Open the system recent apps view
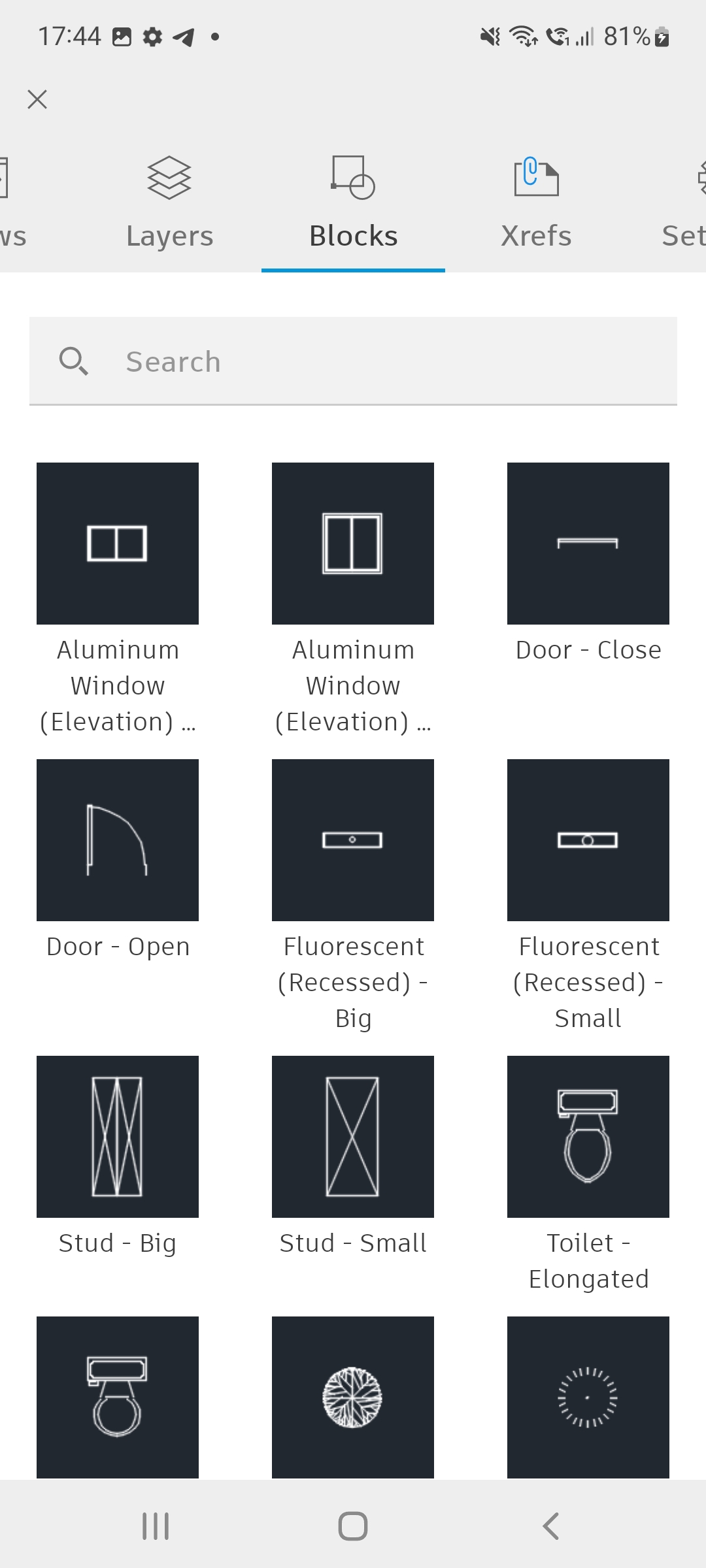 tap(156, 1526)
